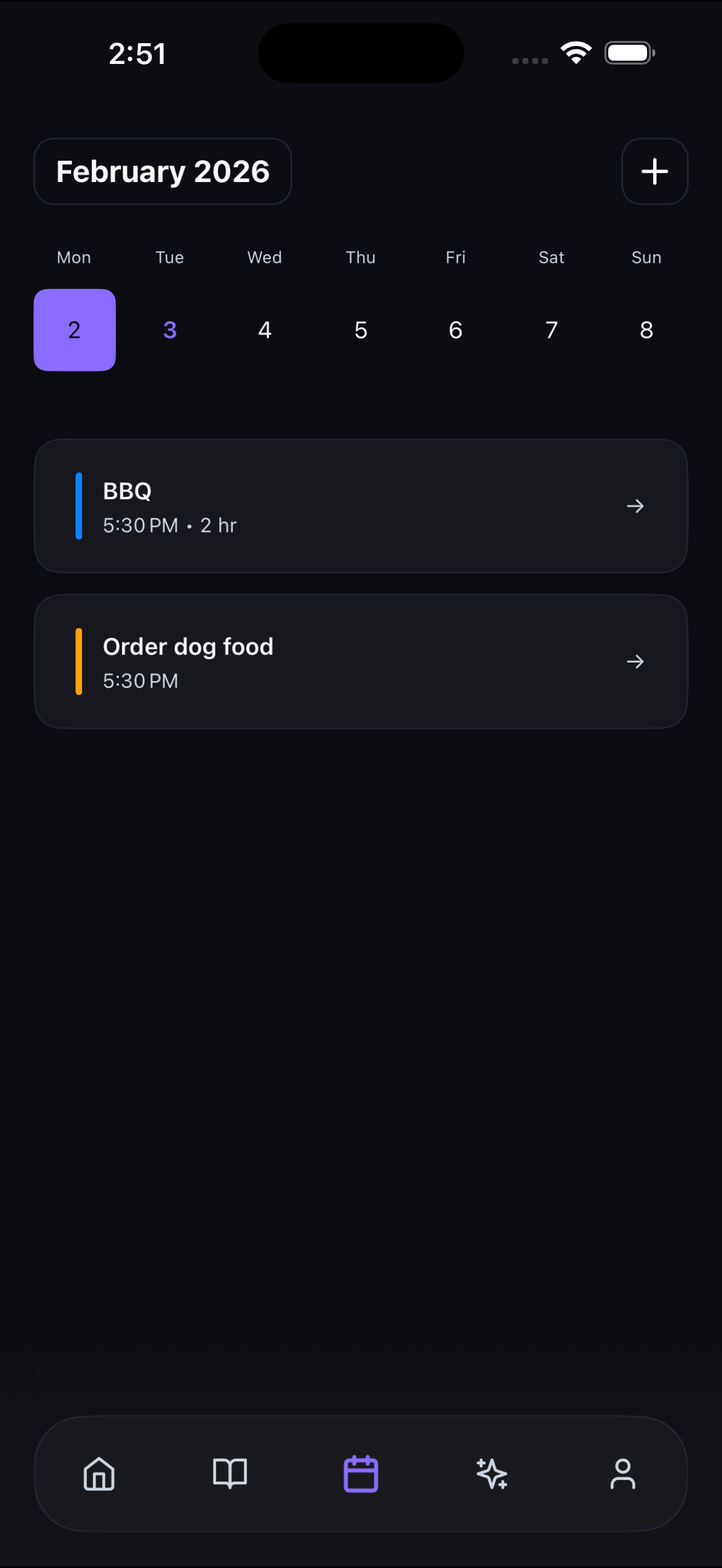Select Monday the 2nd in the week view
Screen dimensions: 722x1568
click(74, 330)
